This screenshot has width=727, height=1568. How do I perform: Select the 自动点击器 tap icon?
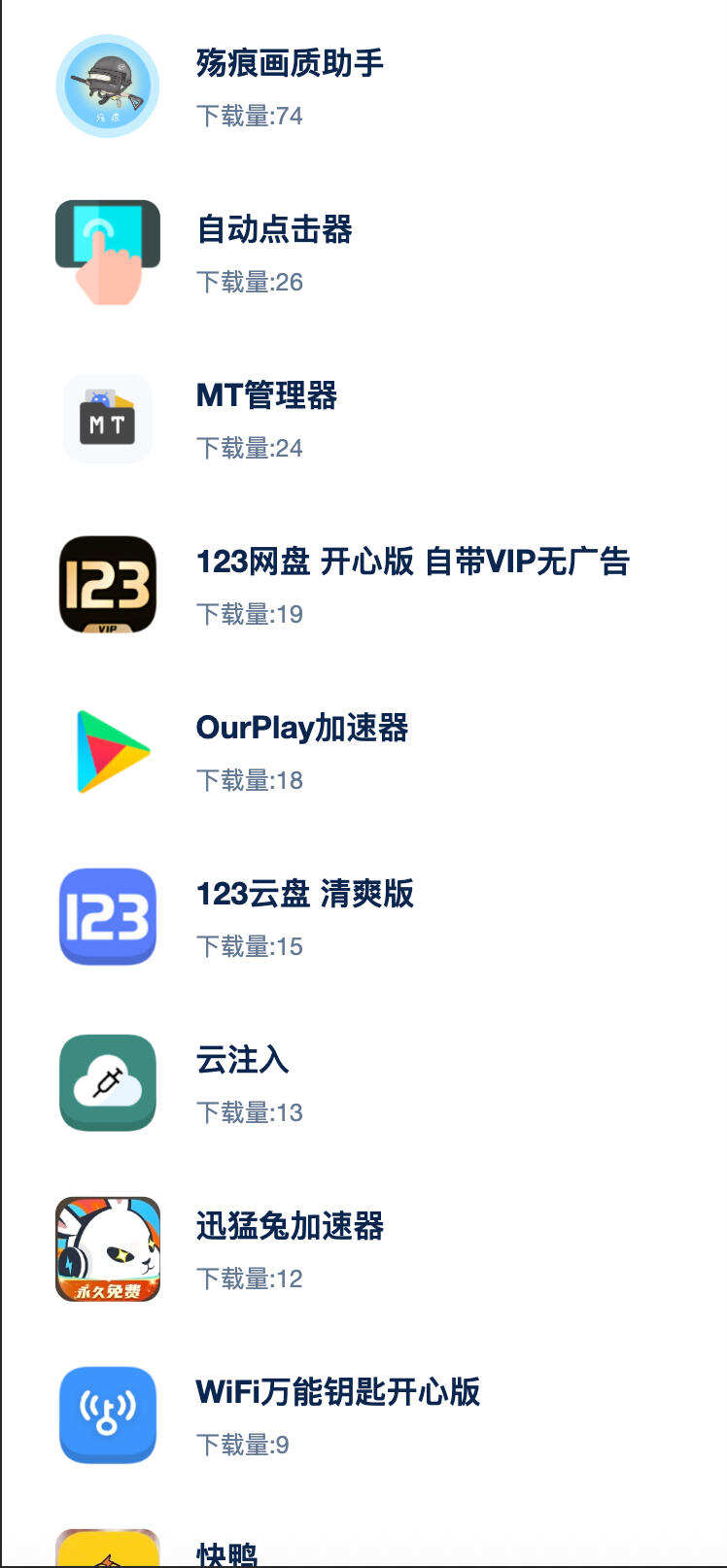tap(107, 251)
